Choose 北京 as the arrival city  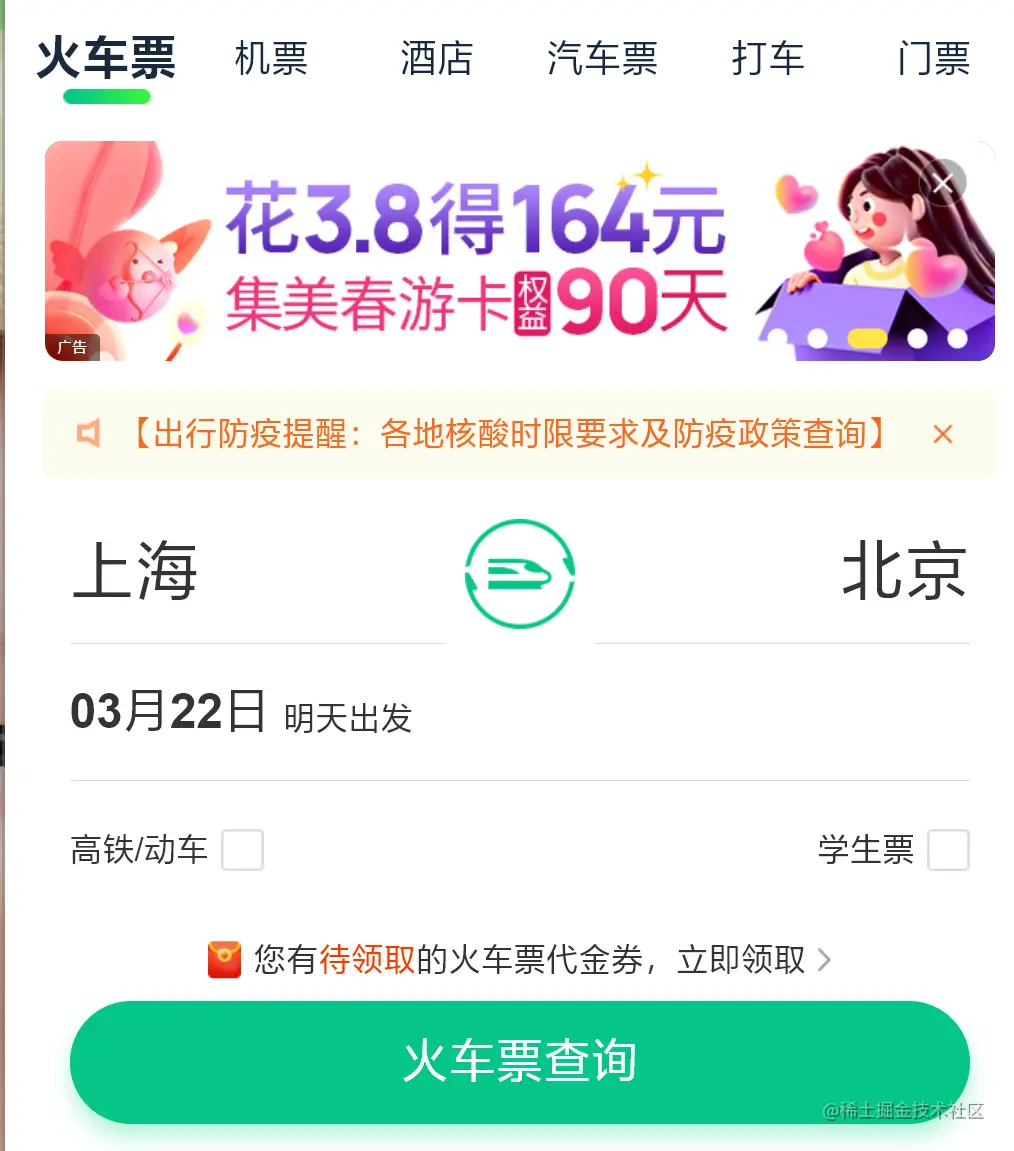click(x=903, y=571)
